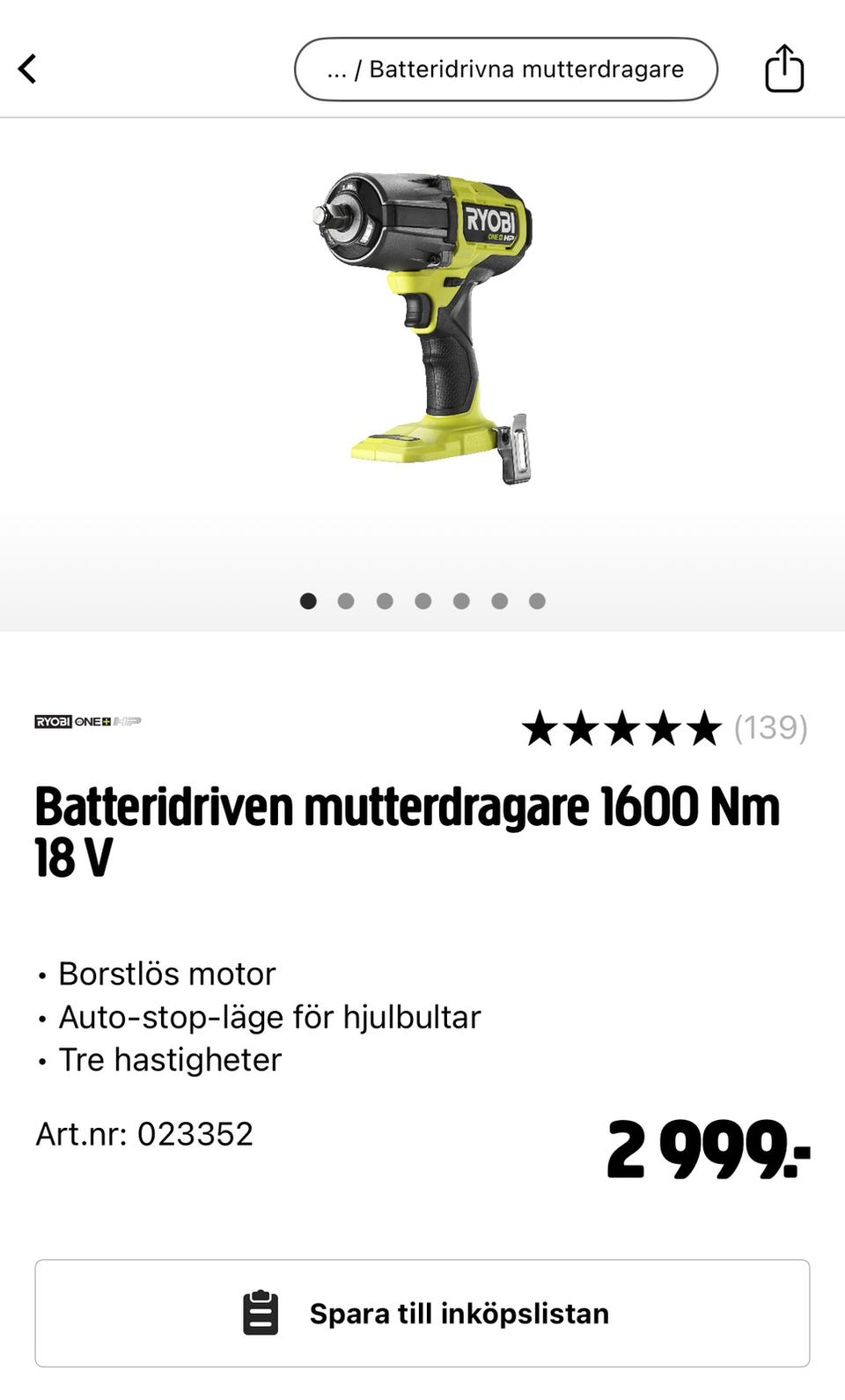The height and width of the screenshot is (1400, 845).
Task: Tap Spara till inköpslistan
Action: click(x=422, y=1313)
